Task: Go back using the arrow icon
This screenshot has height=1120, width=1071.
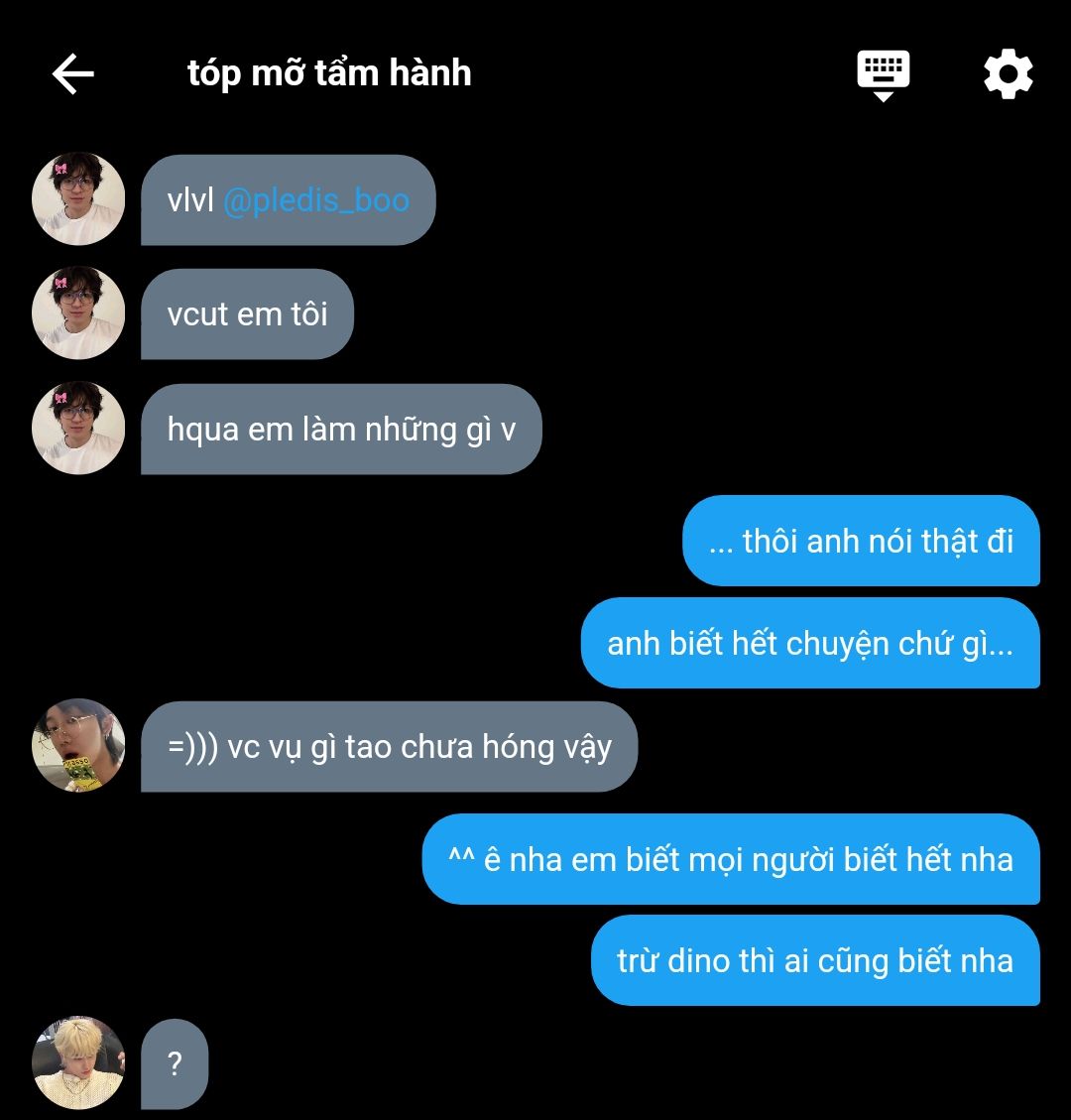Action: coord(72,74)
